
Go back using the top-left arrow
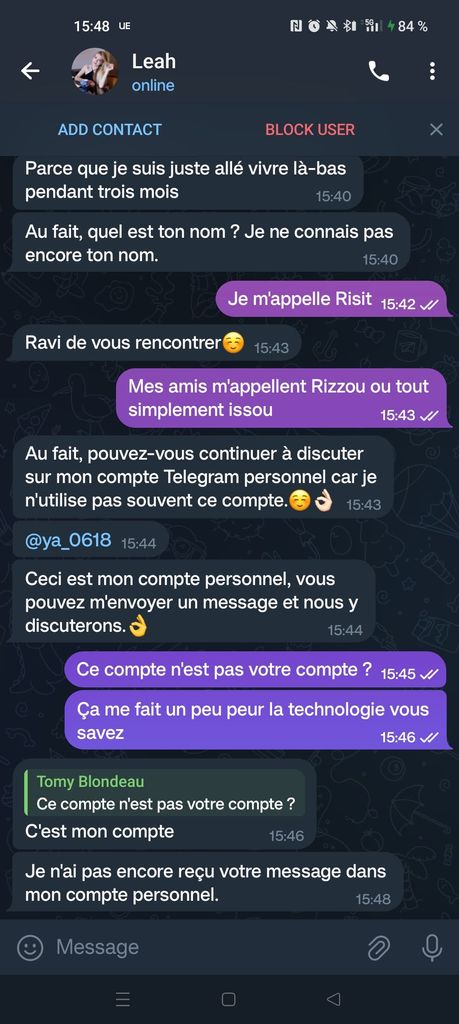(30, 71)
